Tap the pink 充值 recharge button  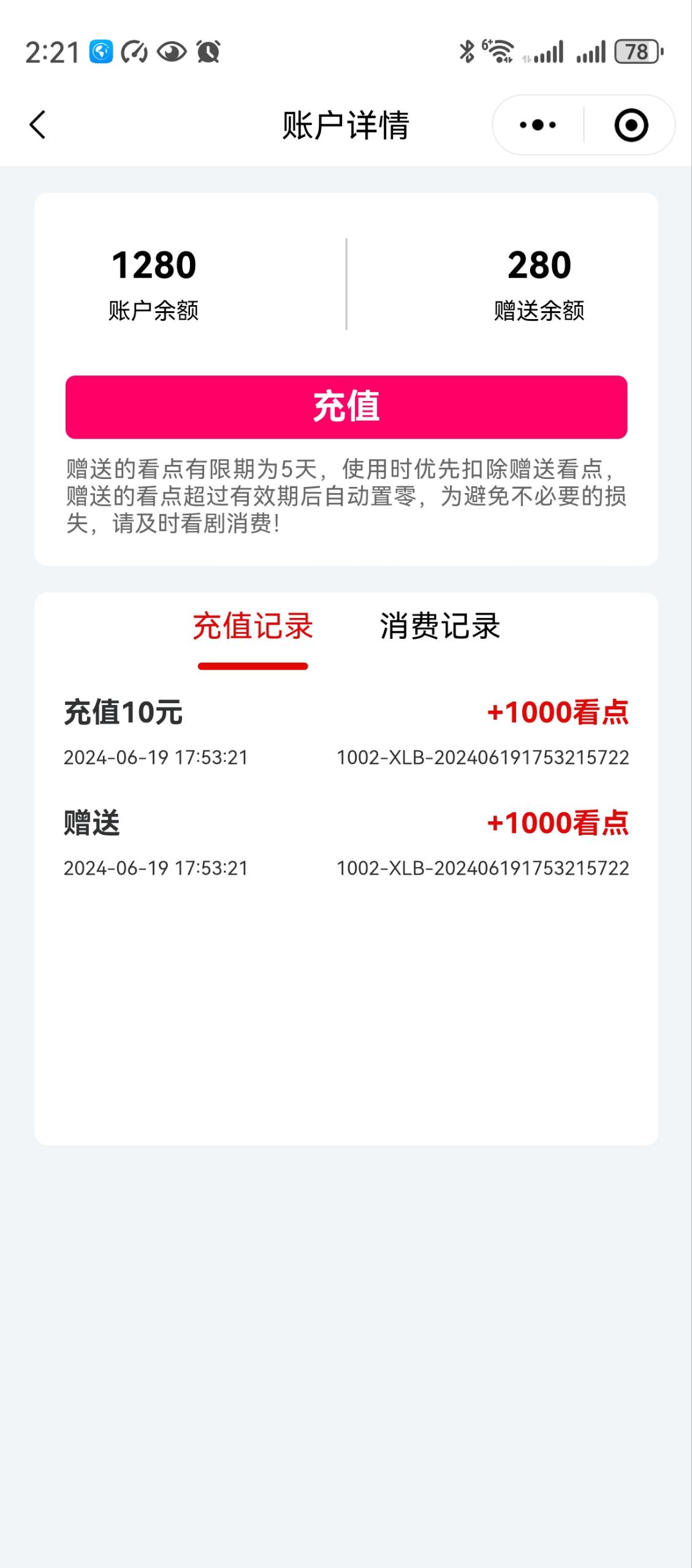point(346,407)
